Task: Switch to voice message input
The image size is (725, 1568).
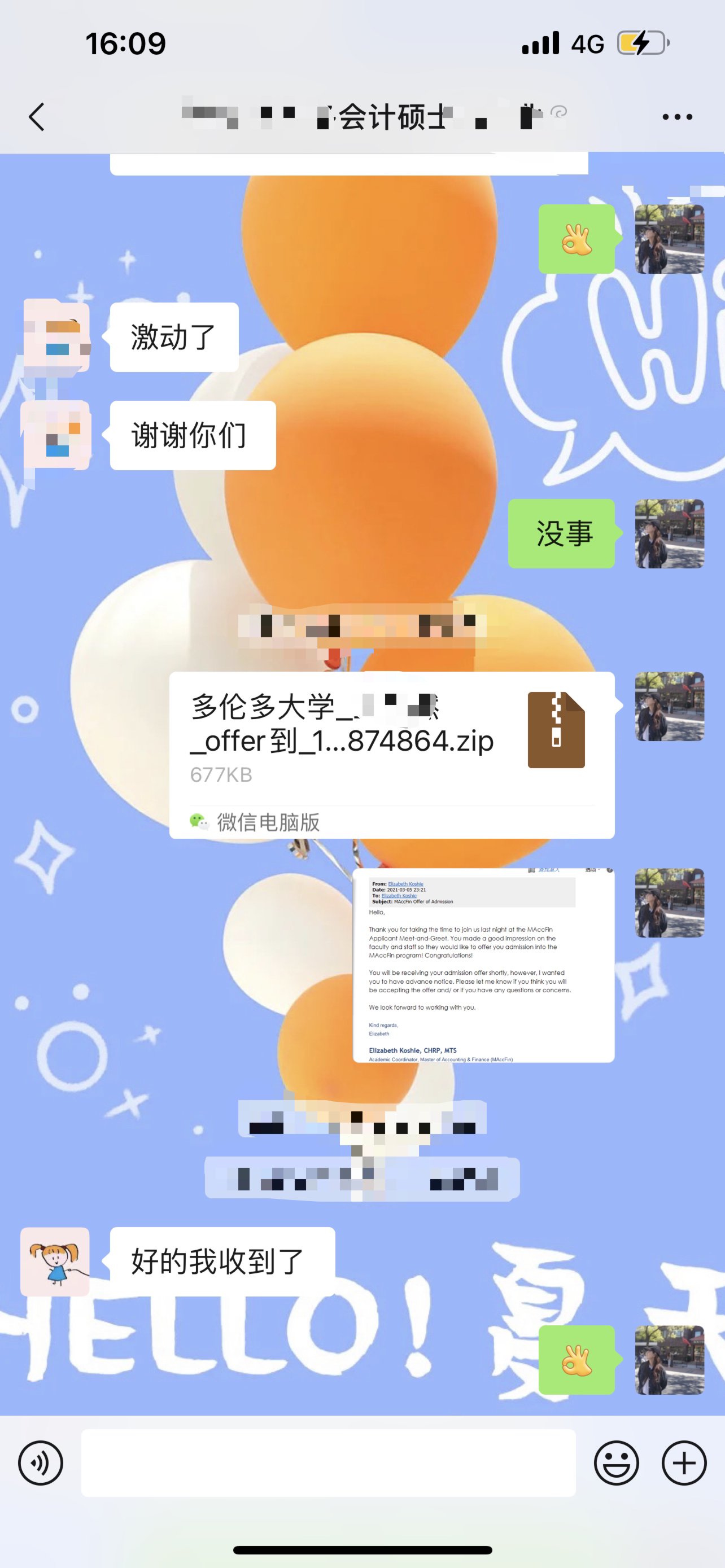Action: [x=41, y=1462]
